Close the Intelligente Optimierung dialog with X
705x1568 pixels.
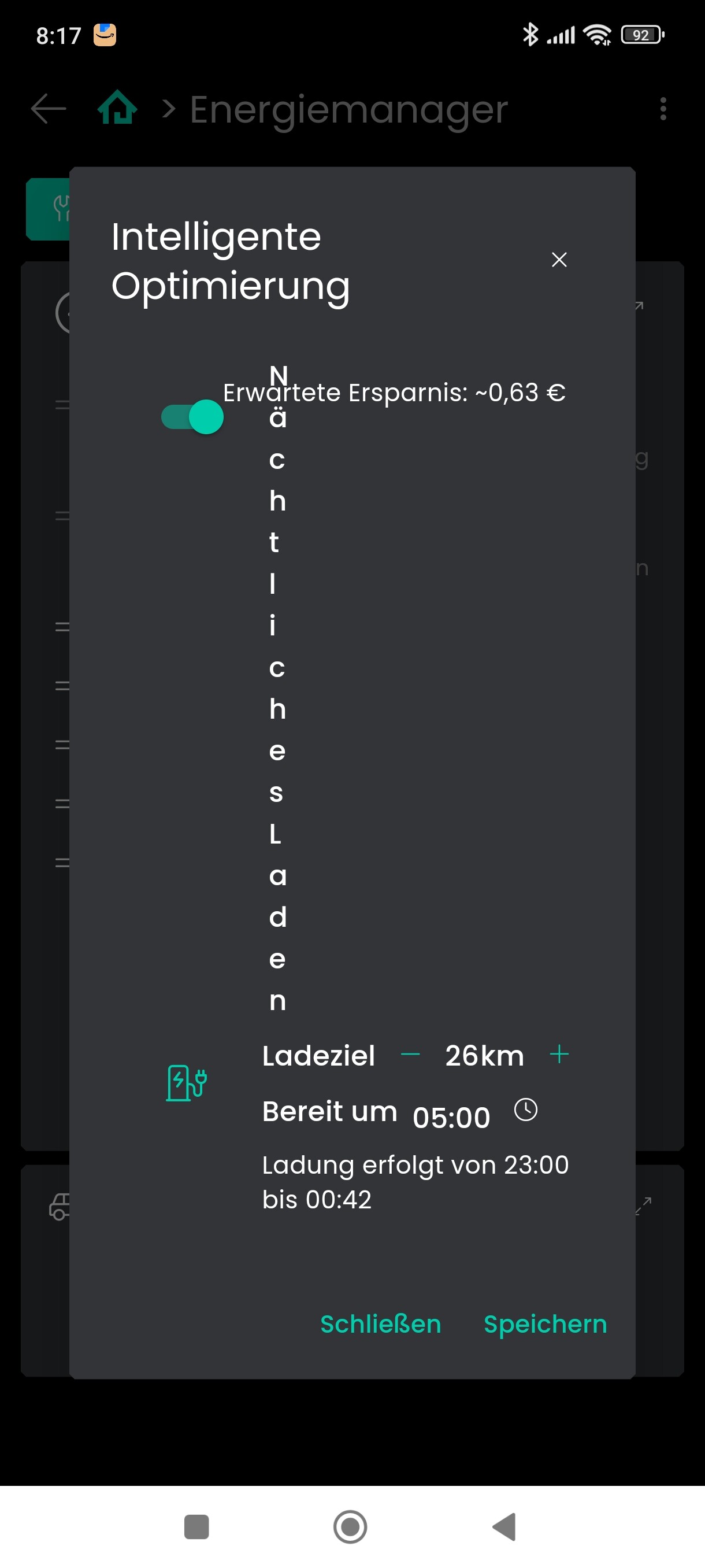tap(559, 260)
